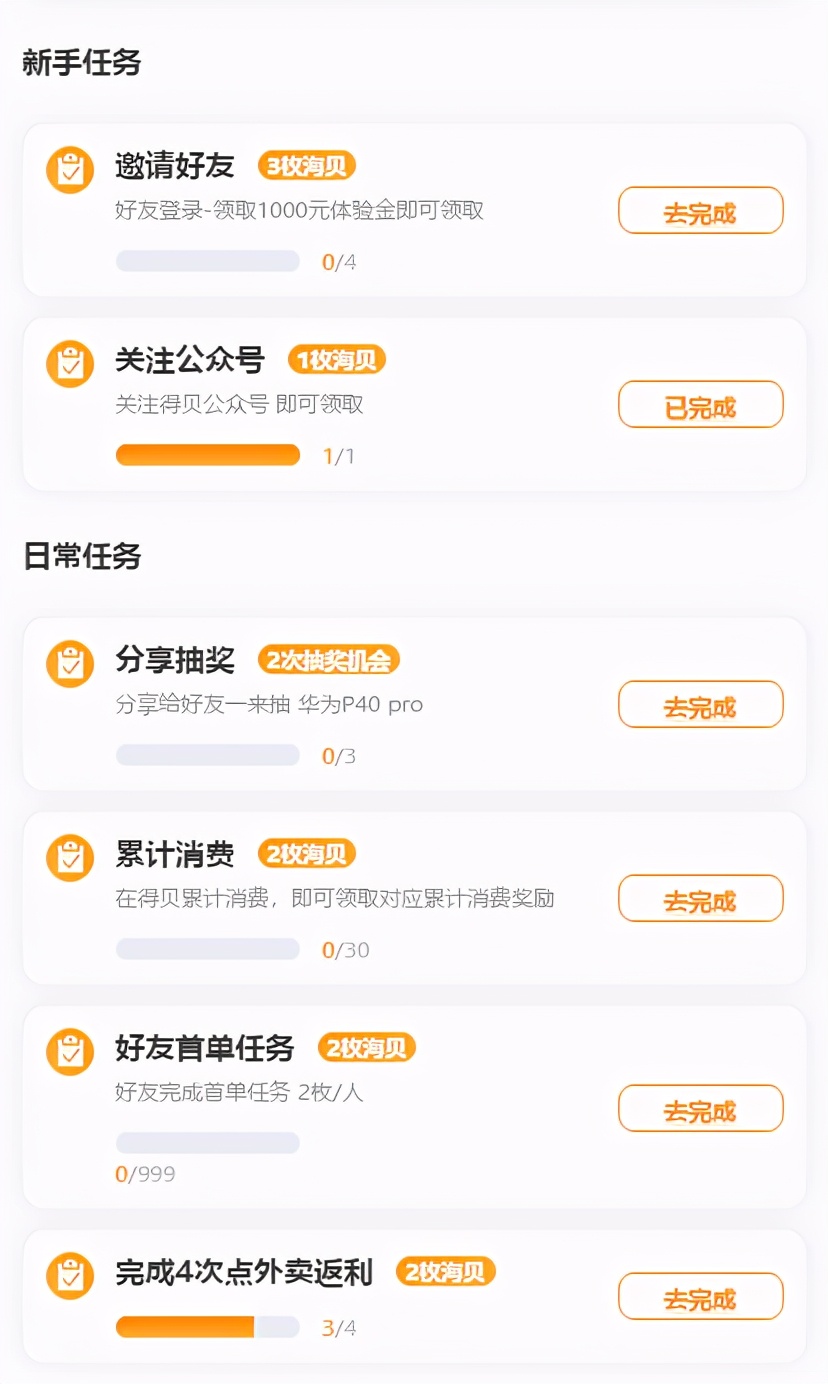Click the clipboard icon next to 邀请好友
This screenshot has width=828, height=1384.
69,170
